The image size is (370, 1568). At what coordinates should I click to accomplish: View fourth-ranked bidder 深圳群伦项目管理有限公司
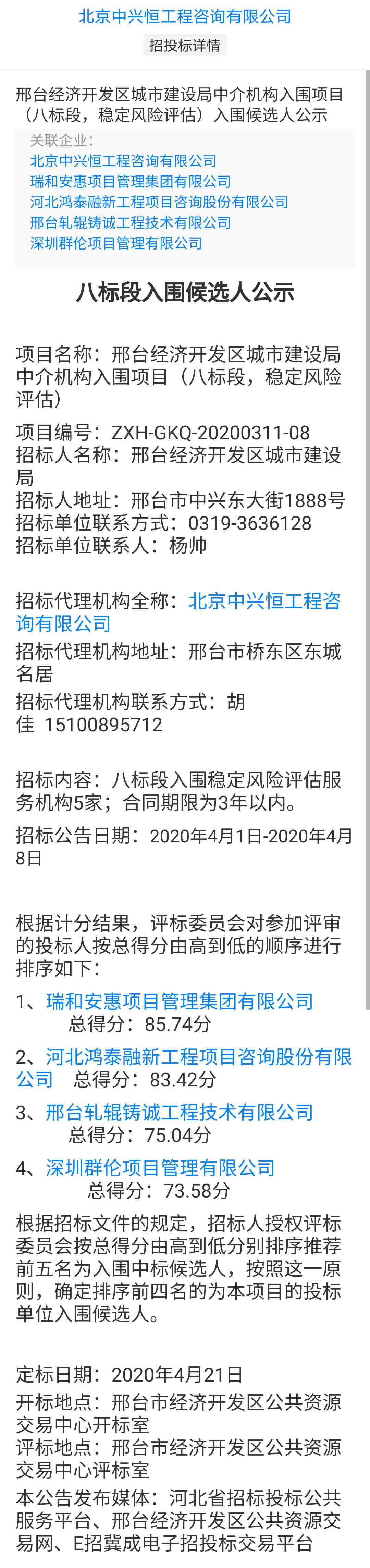click(160, 1168)
